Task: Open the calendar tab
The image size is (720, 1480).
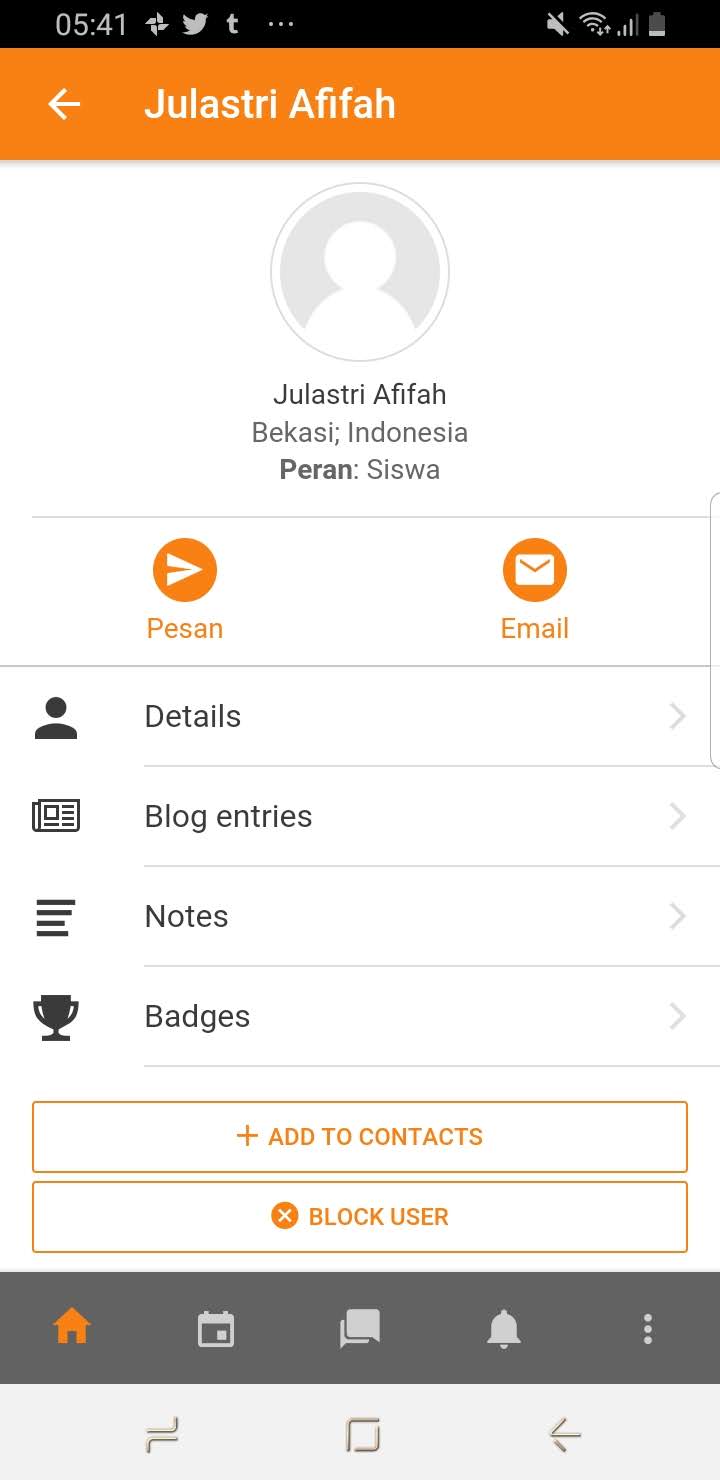Action: (x=216, y=1328)
